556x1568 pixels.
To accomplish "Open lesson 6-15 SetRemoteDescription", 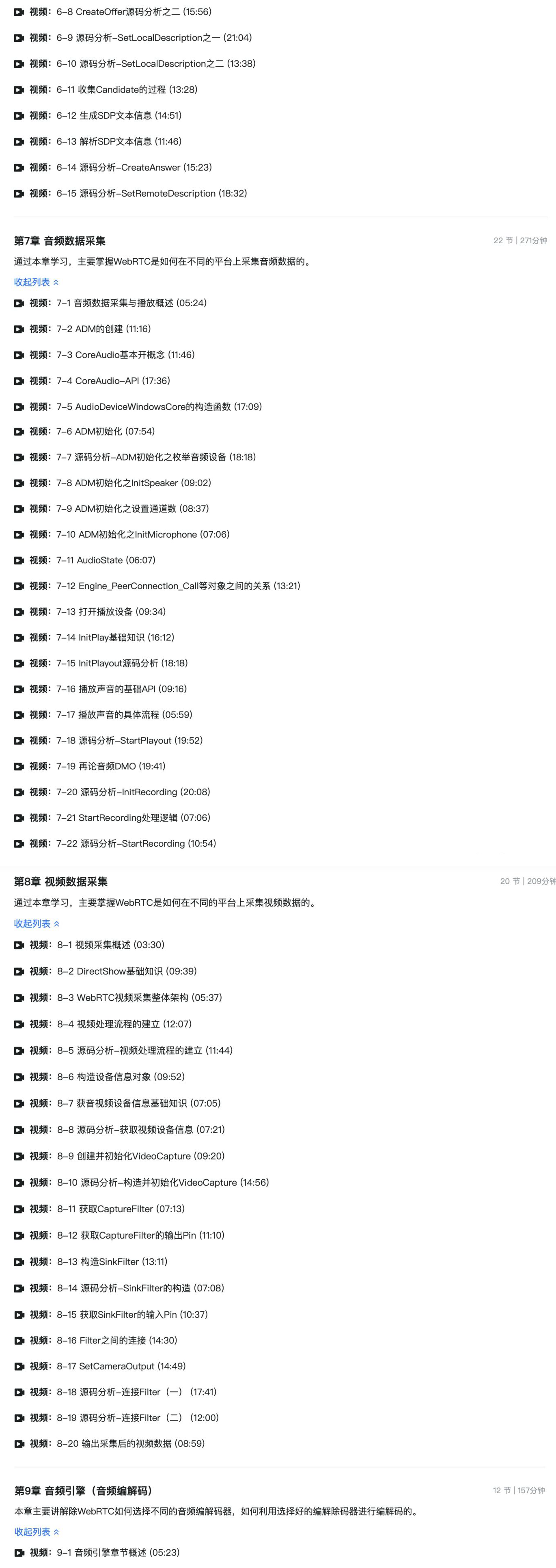I will (151, 194).
